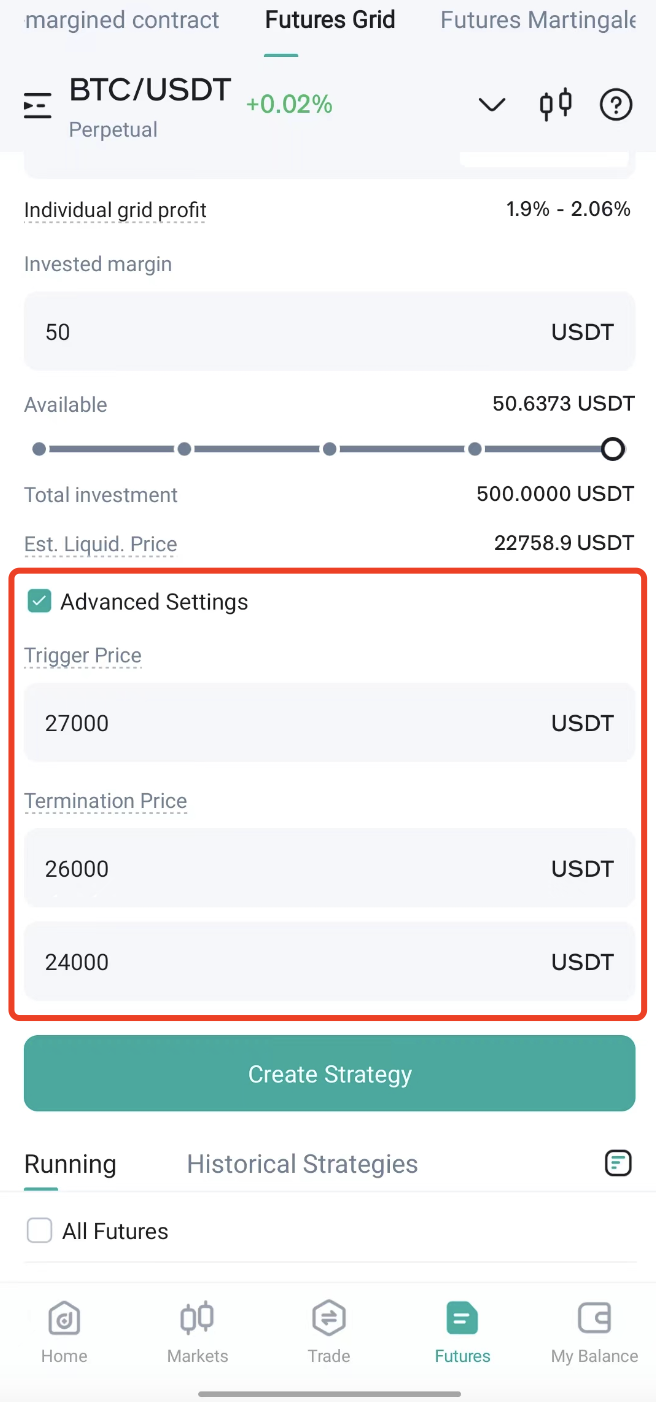Open the trading pair side menu
The width and height of the screenshot is (656, 1402).
click(x=37, y=105)
